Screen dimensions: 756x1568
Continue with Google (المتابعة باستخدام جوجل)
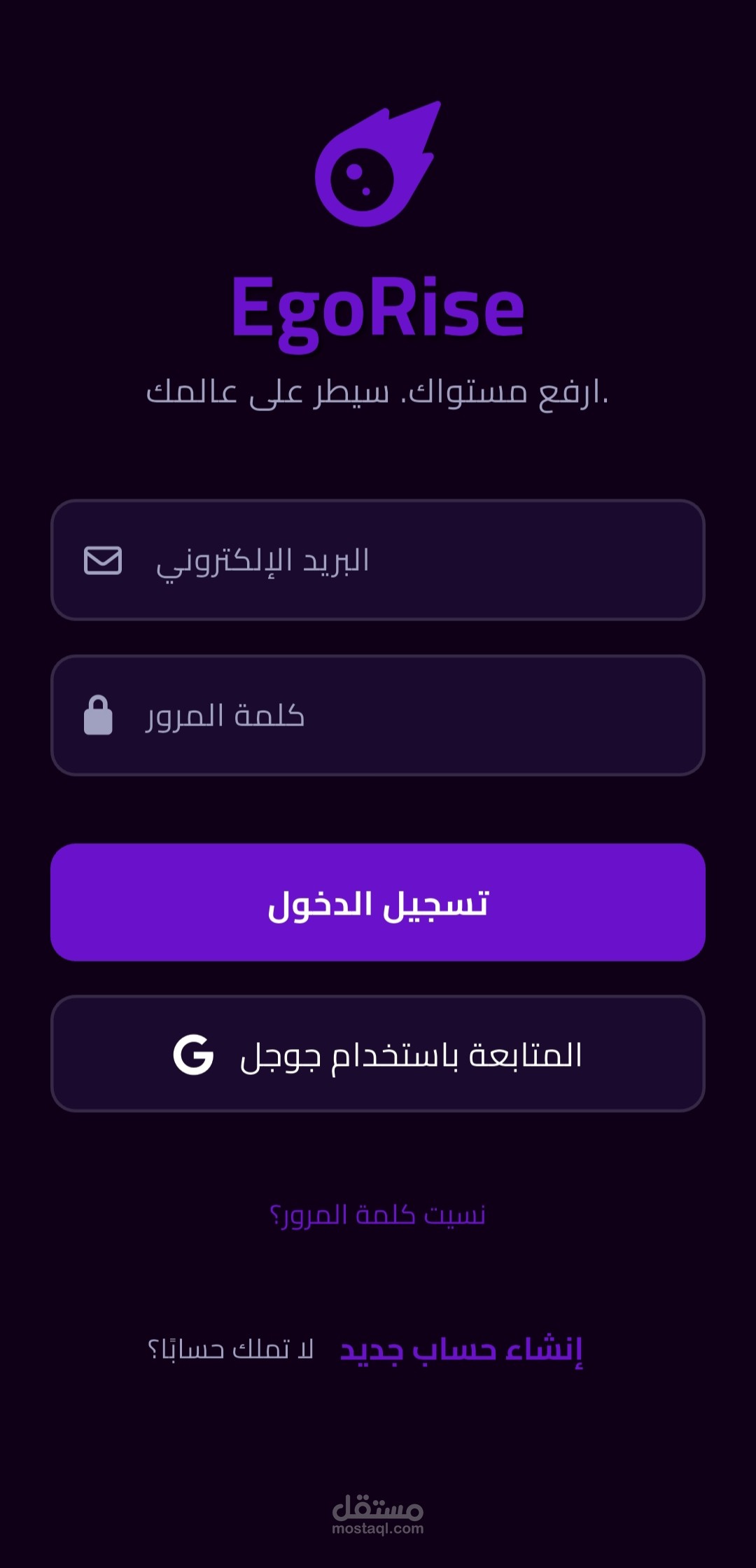point(378,1053)
